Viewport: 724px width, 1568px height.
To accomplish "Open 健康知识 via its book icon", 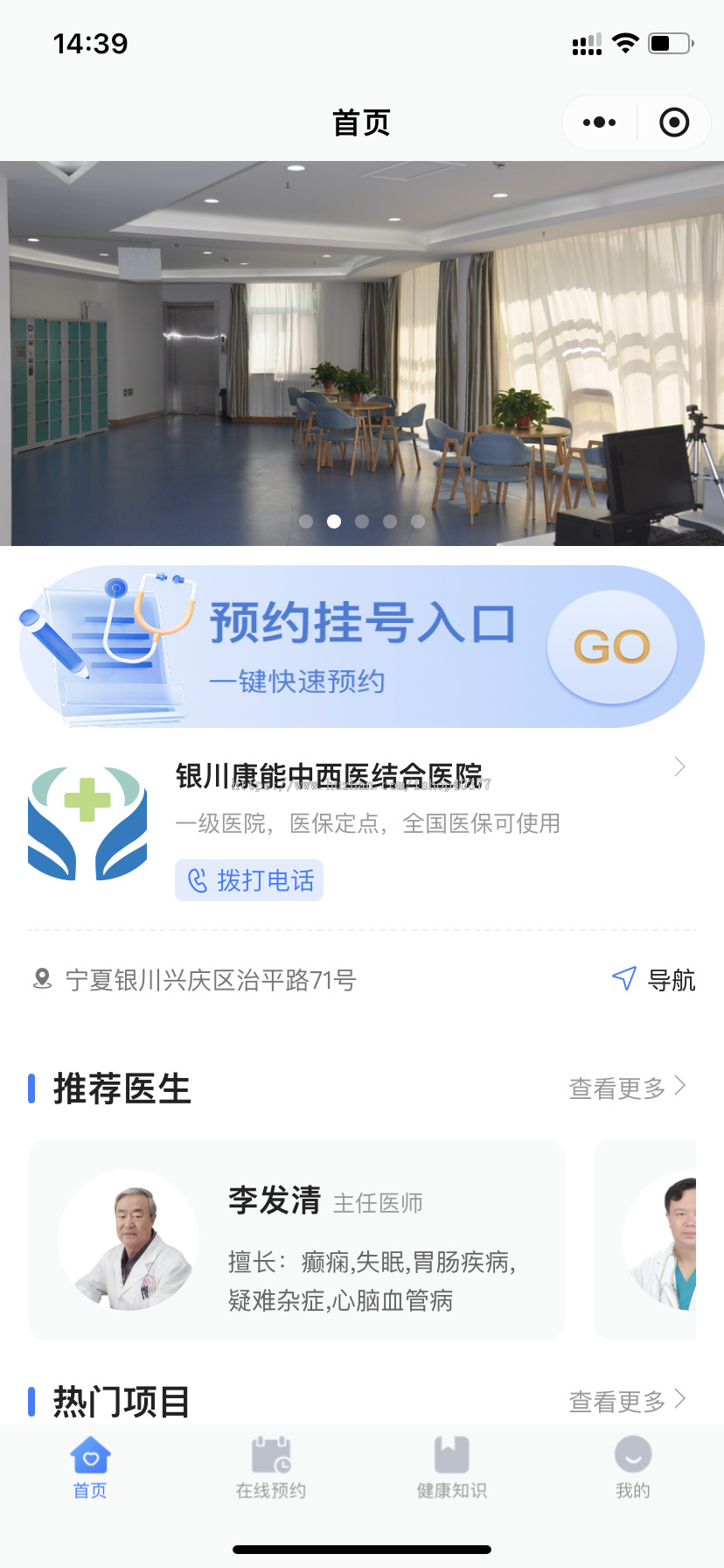I will pyautogui.click(x=452, y=1457).
